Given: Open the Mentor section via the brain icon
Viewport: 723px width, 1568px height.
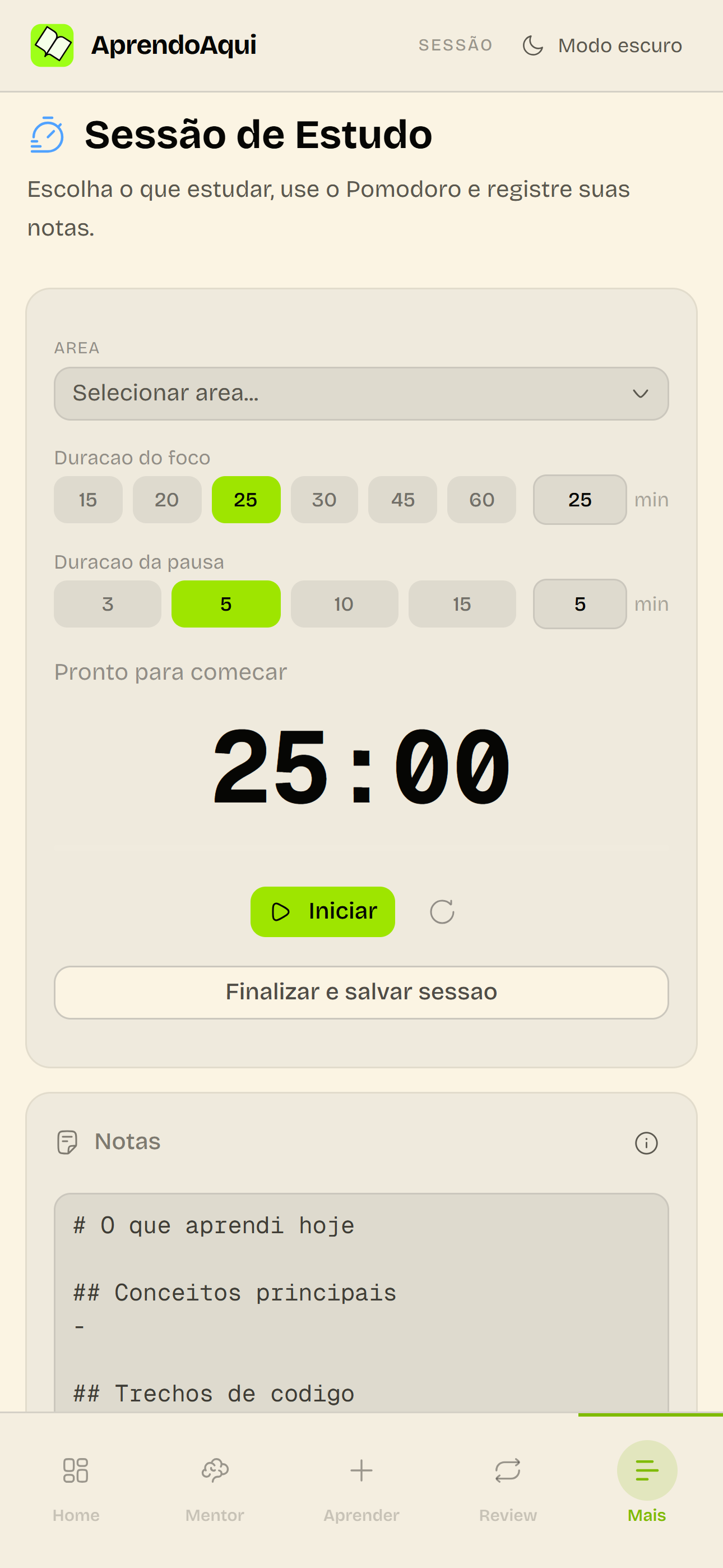Looking at the screenshot, I should [x=214, y=1469].
